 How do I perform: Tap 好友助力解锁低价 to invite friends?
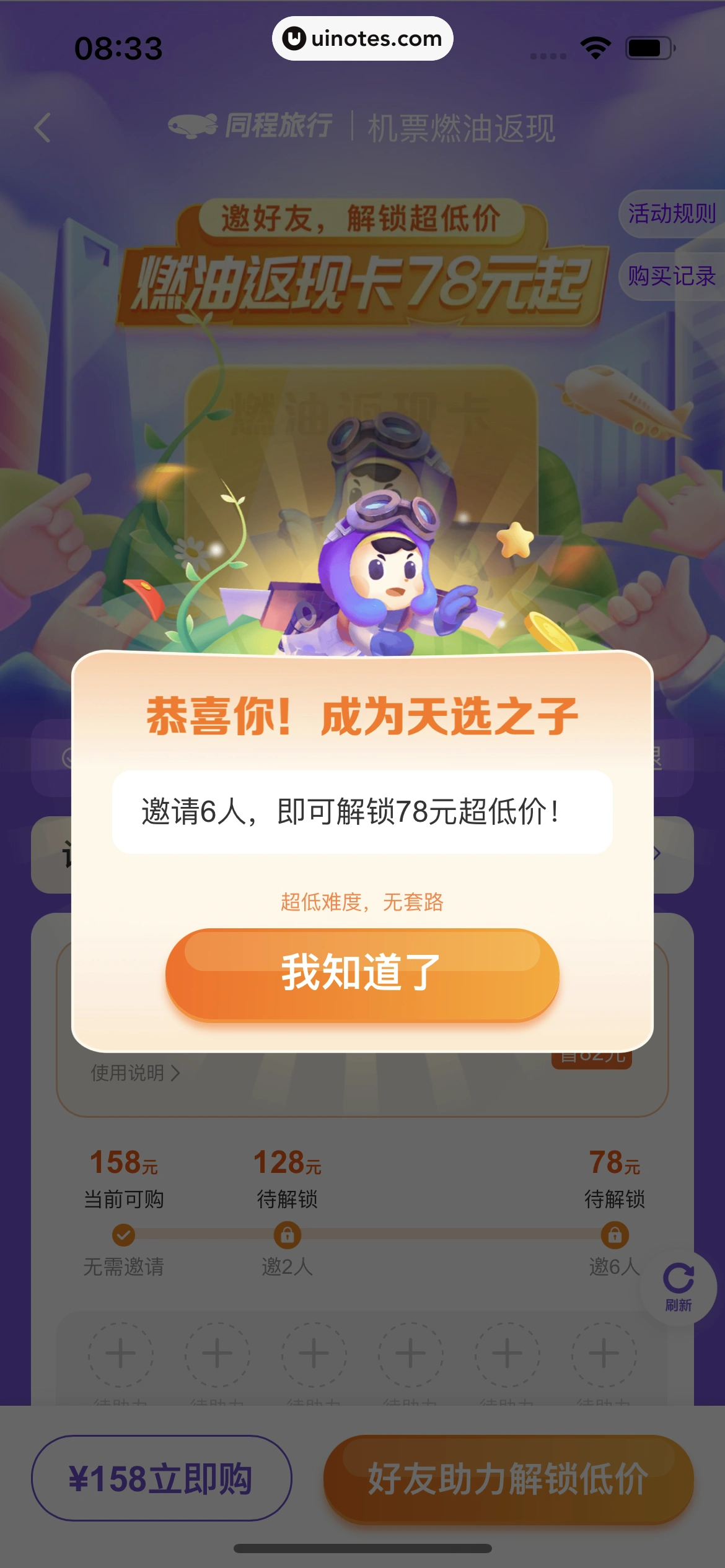(x=508, y=1479)
